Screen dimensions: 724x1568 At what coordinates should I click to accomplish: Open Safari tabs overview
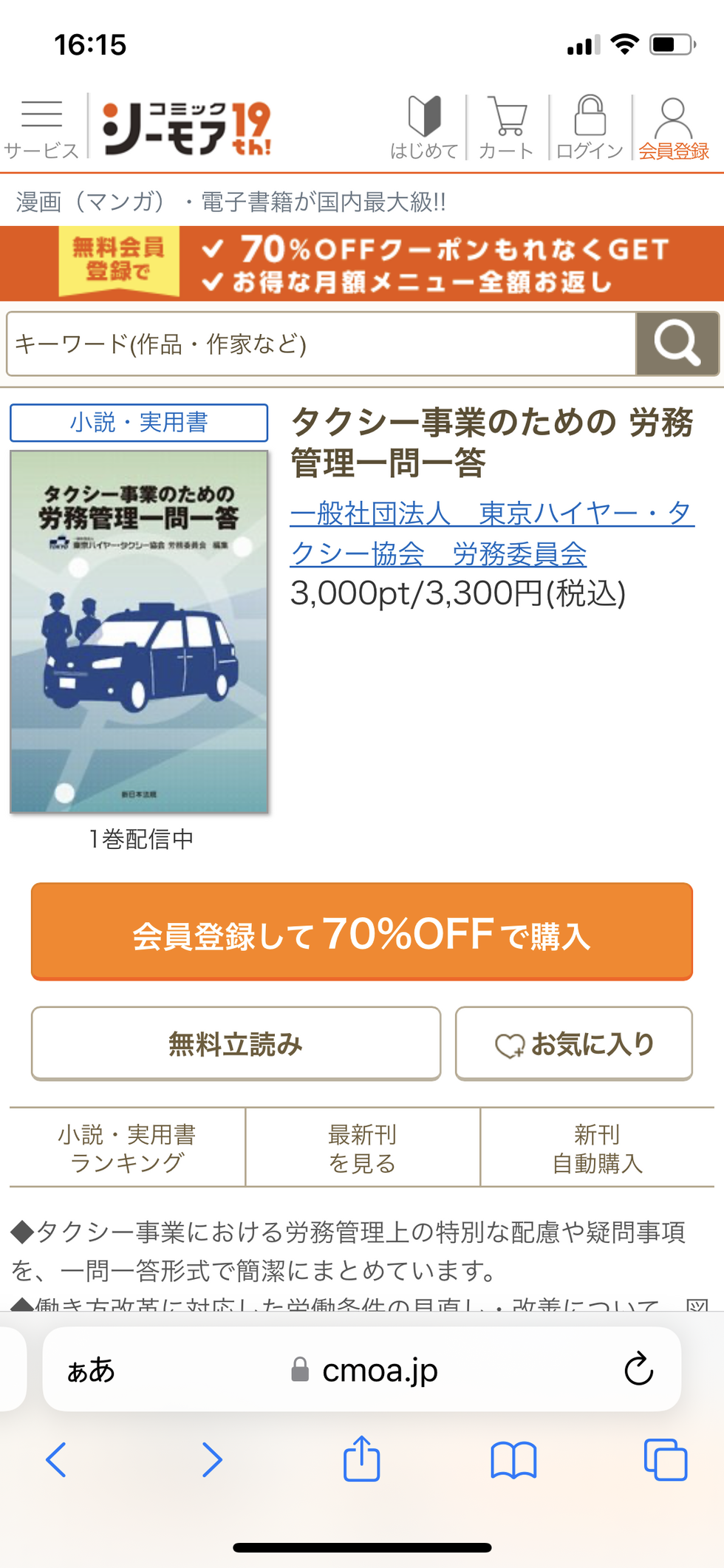(666, 1459)
